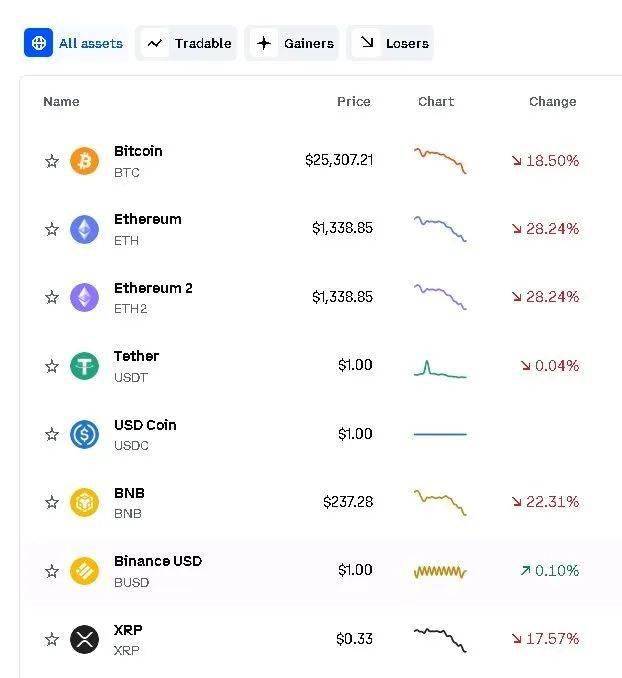Tap the star next to Binance USD
Image resolution: width=622 pixels, height=678 pixels.
pyautogui.click(x=52, y=572)
